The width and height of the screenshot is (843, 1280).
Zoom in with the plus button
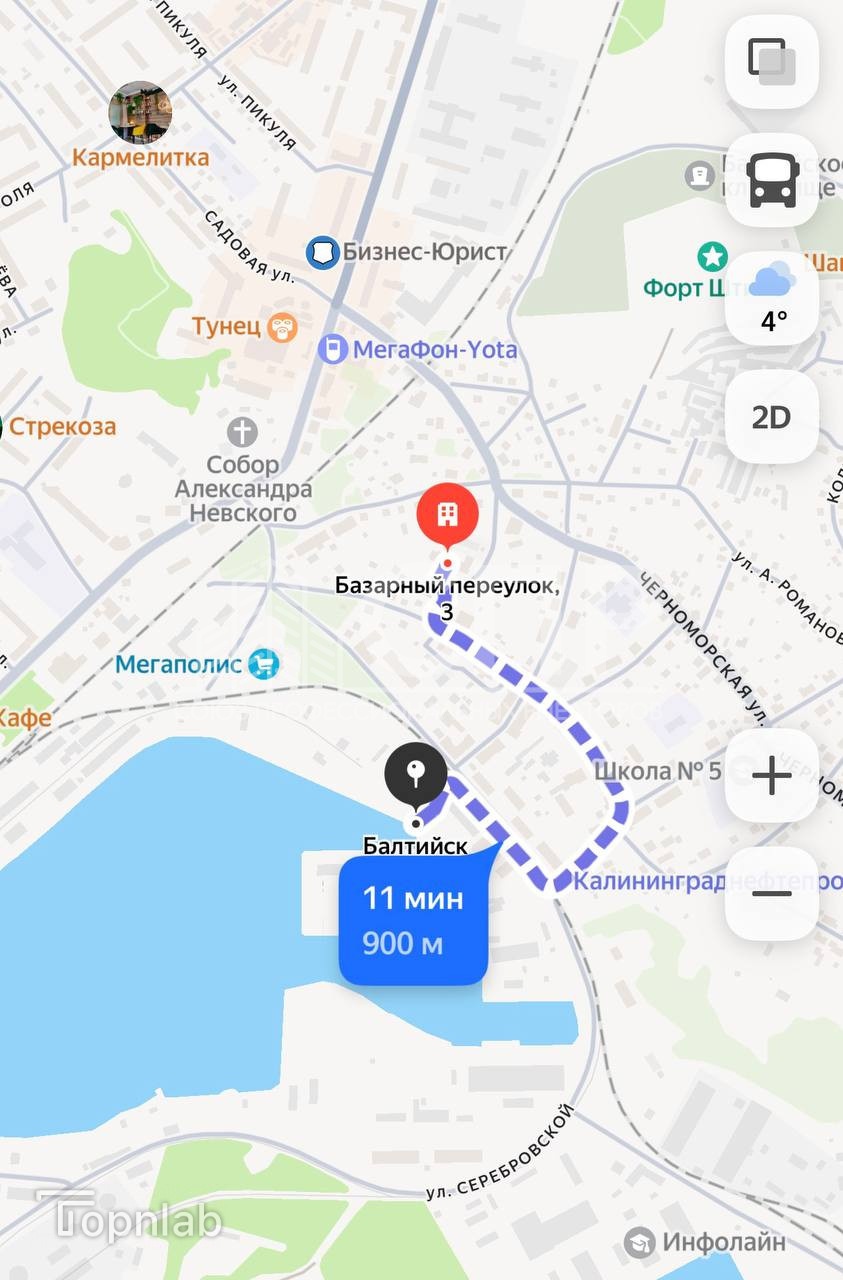point(771,775)
